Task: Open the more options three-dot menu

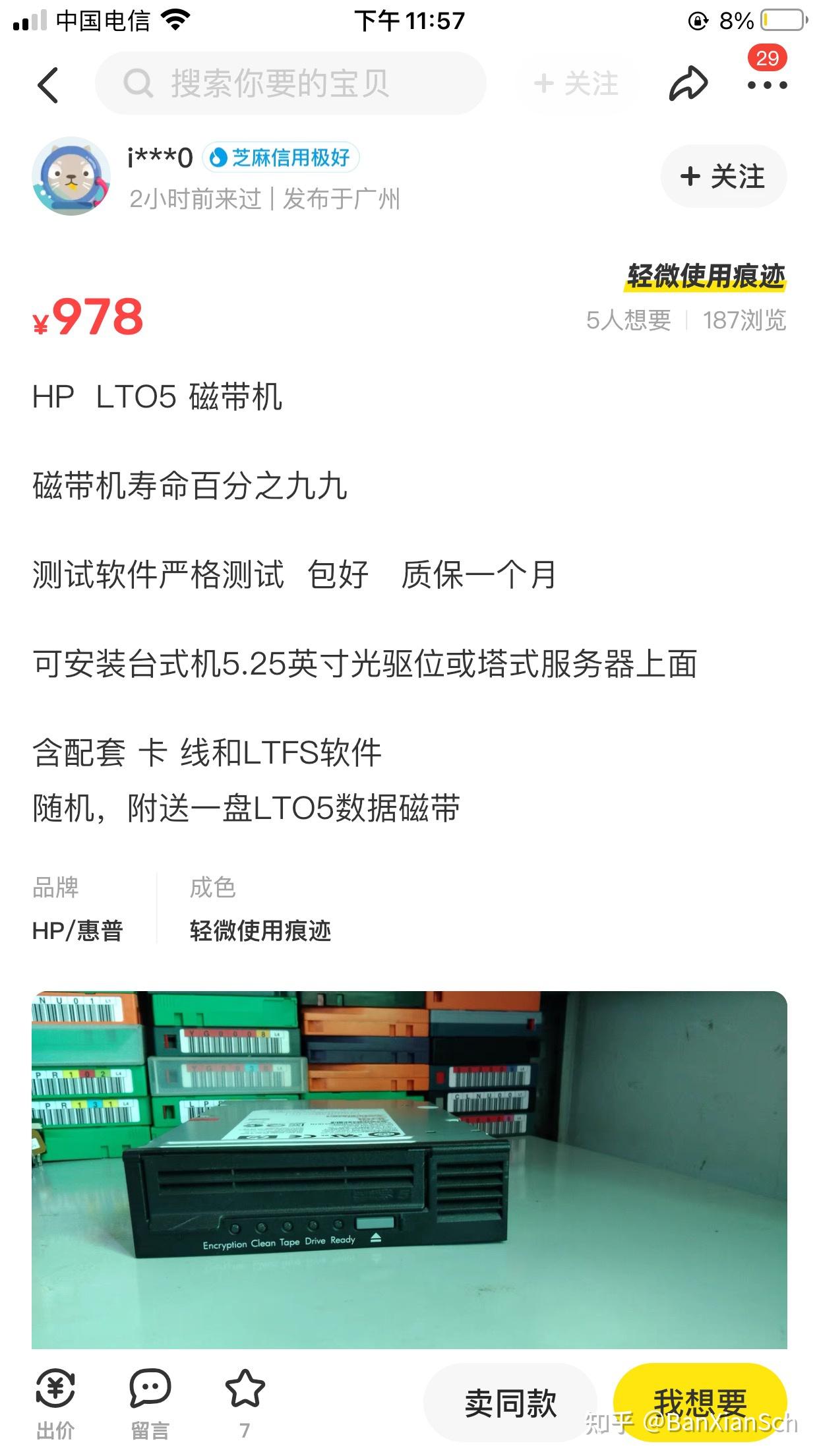Action: (x=767, y=85)
